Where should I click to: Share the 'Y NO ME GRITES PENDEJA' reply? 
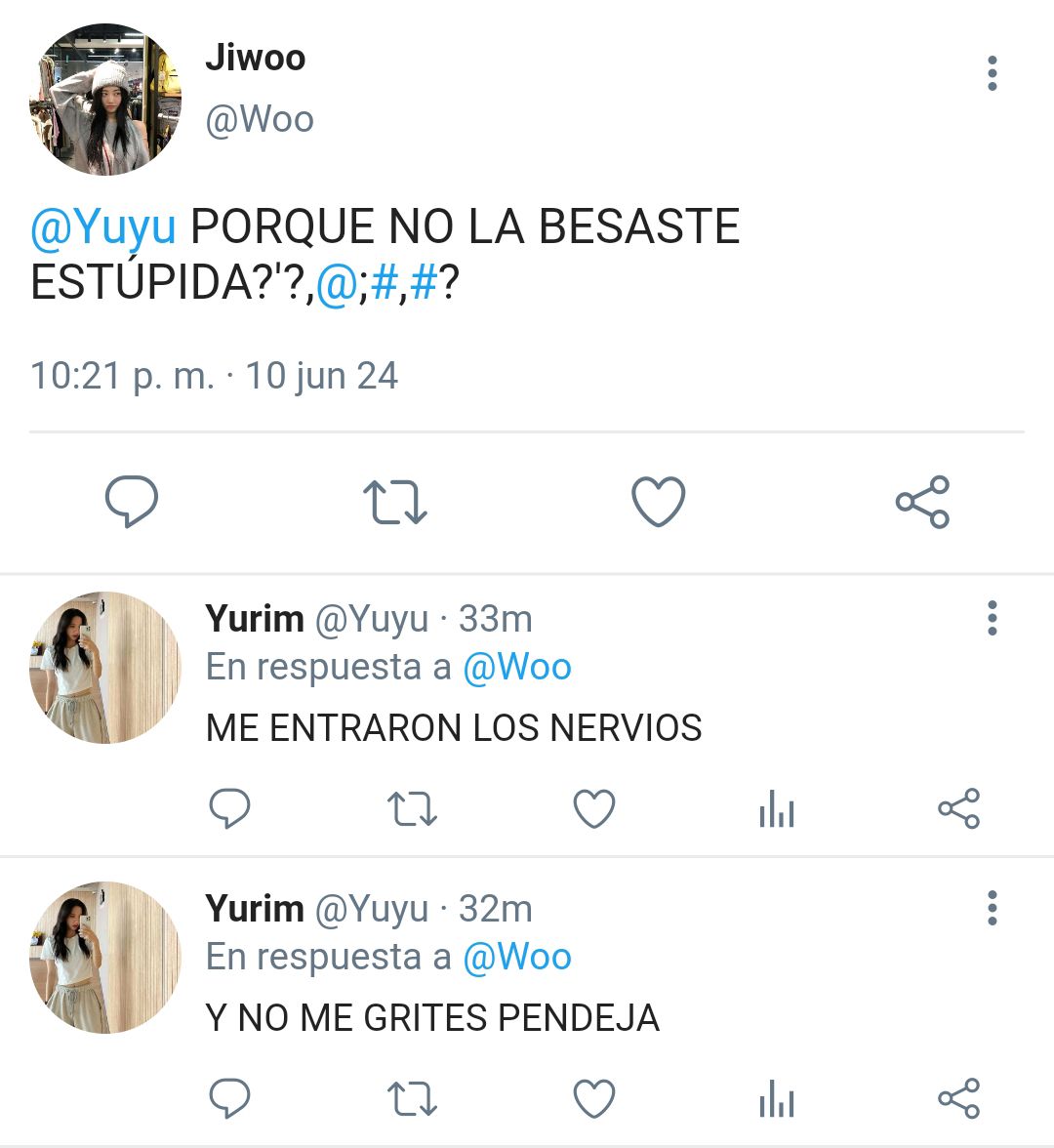pyautogui.click(x=958, y=1099)
